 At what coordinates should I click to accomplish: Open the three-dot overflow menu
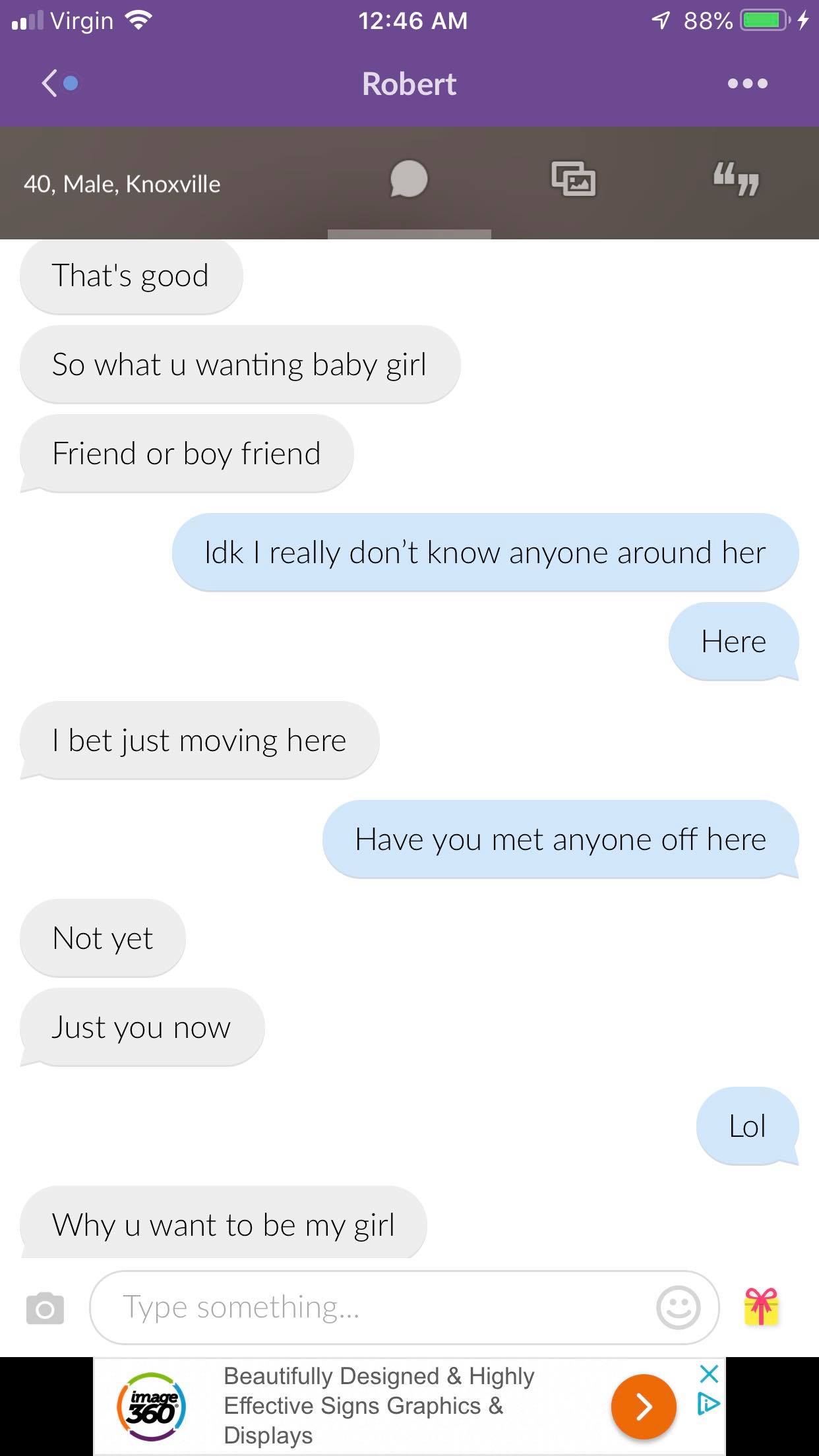(x=747, y=84)
